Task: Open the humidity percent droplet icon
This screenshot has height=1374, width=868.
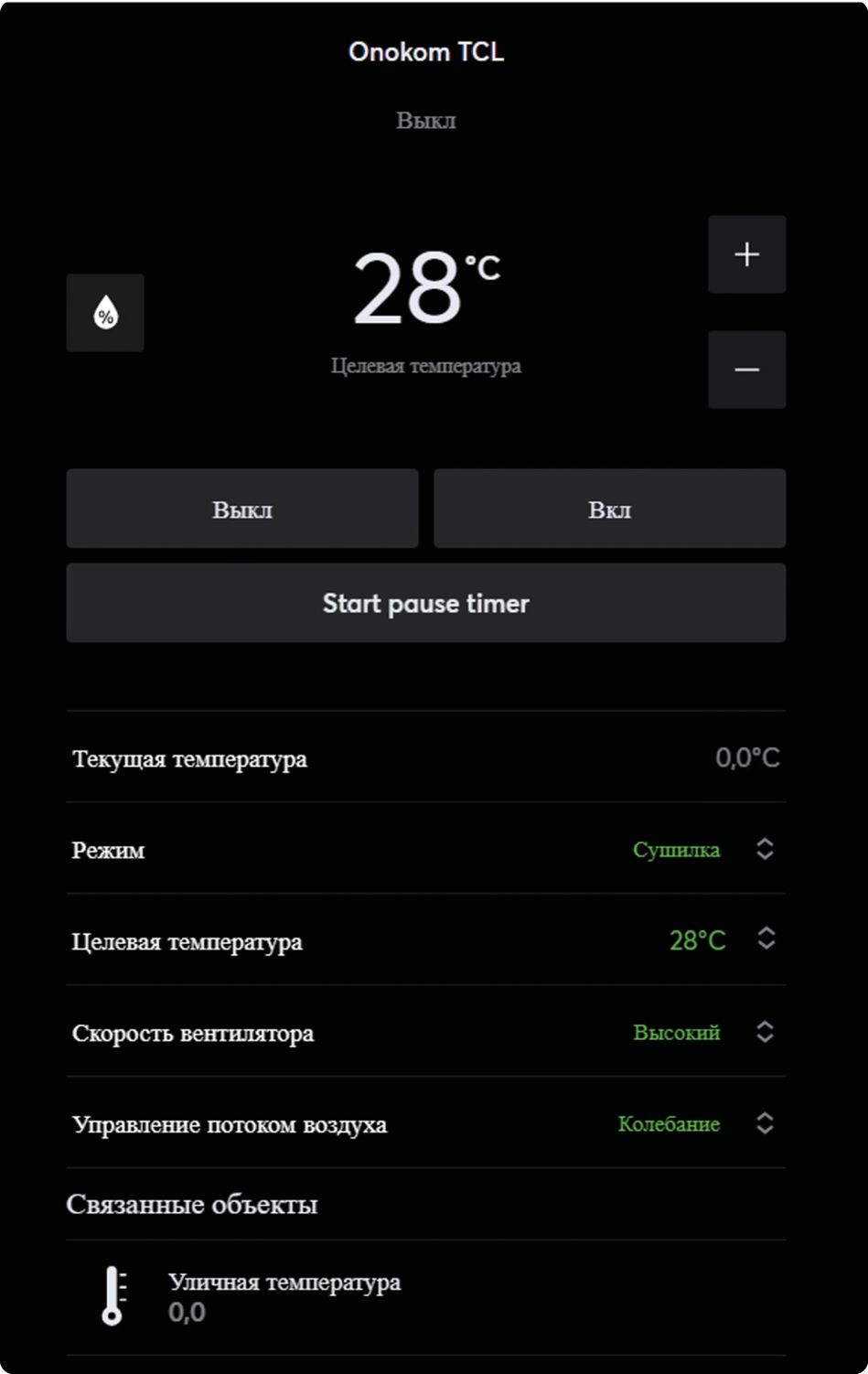Action: (105, 313)
